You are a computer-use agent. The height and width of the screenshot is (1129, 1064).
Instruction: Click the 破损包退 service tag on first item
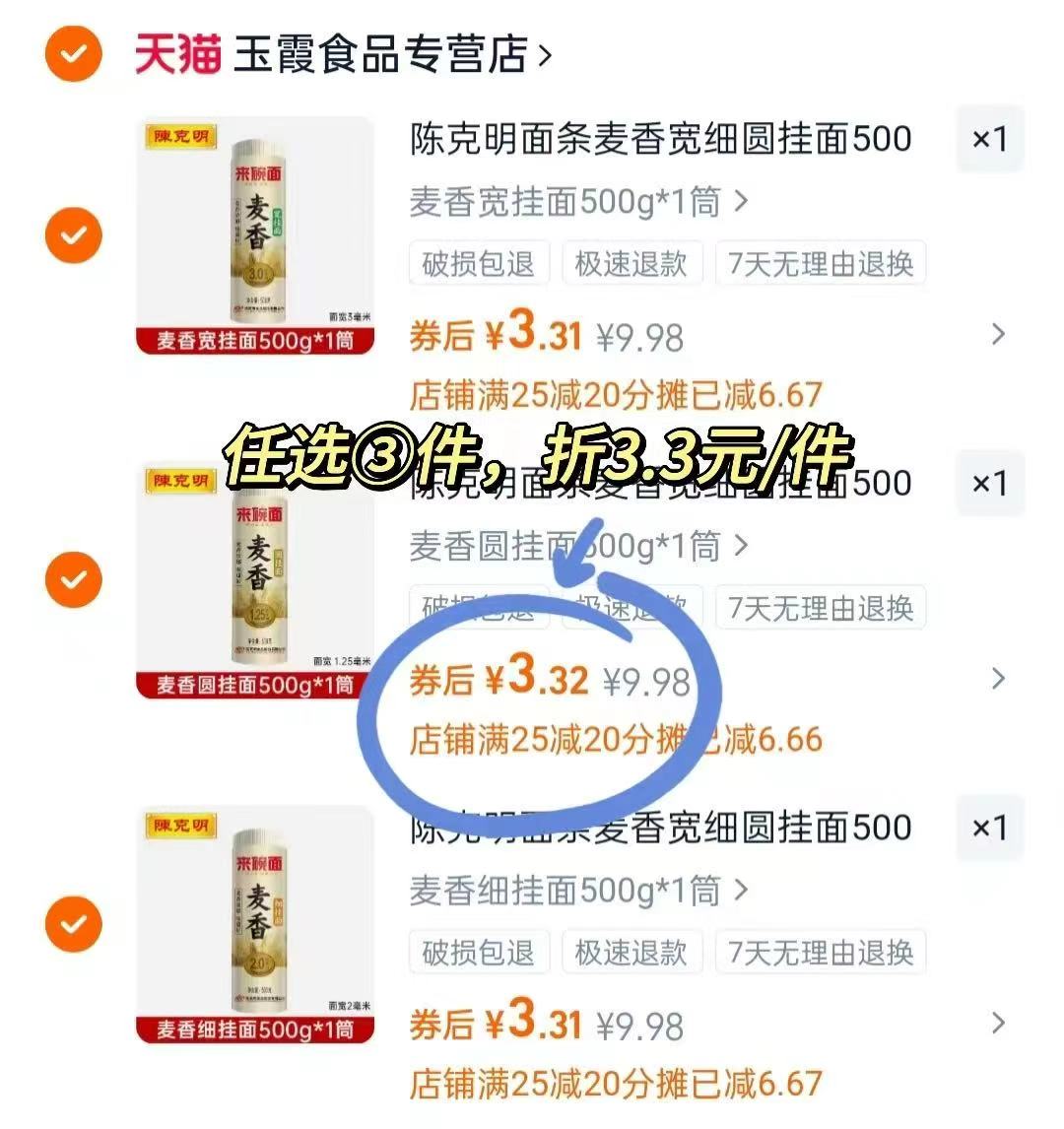pyautogui.click(x=479, y=263)
